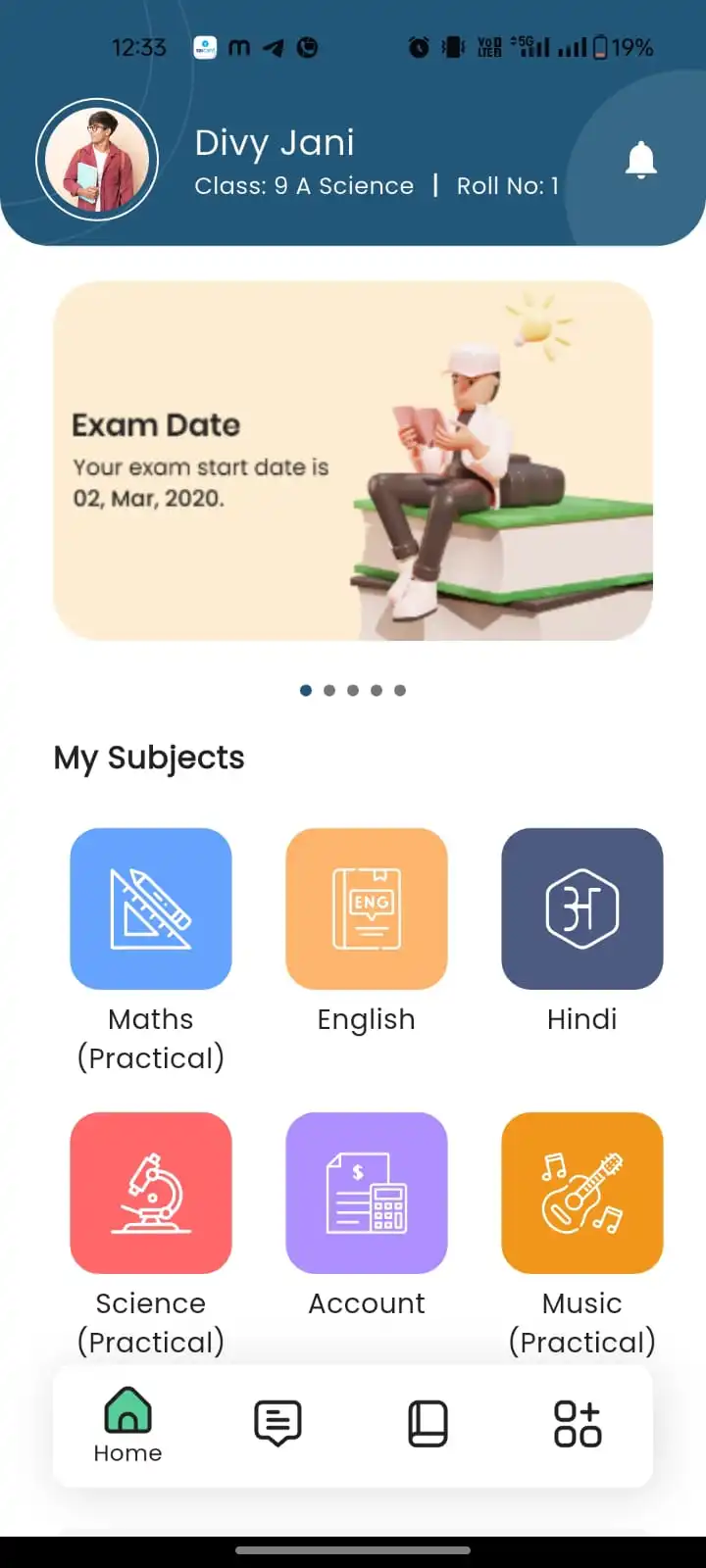View the Science (Practical) subject

(x=151, y=1193)
